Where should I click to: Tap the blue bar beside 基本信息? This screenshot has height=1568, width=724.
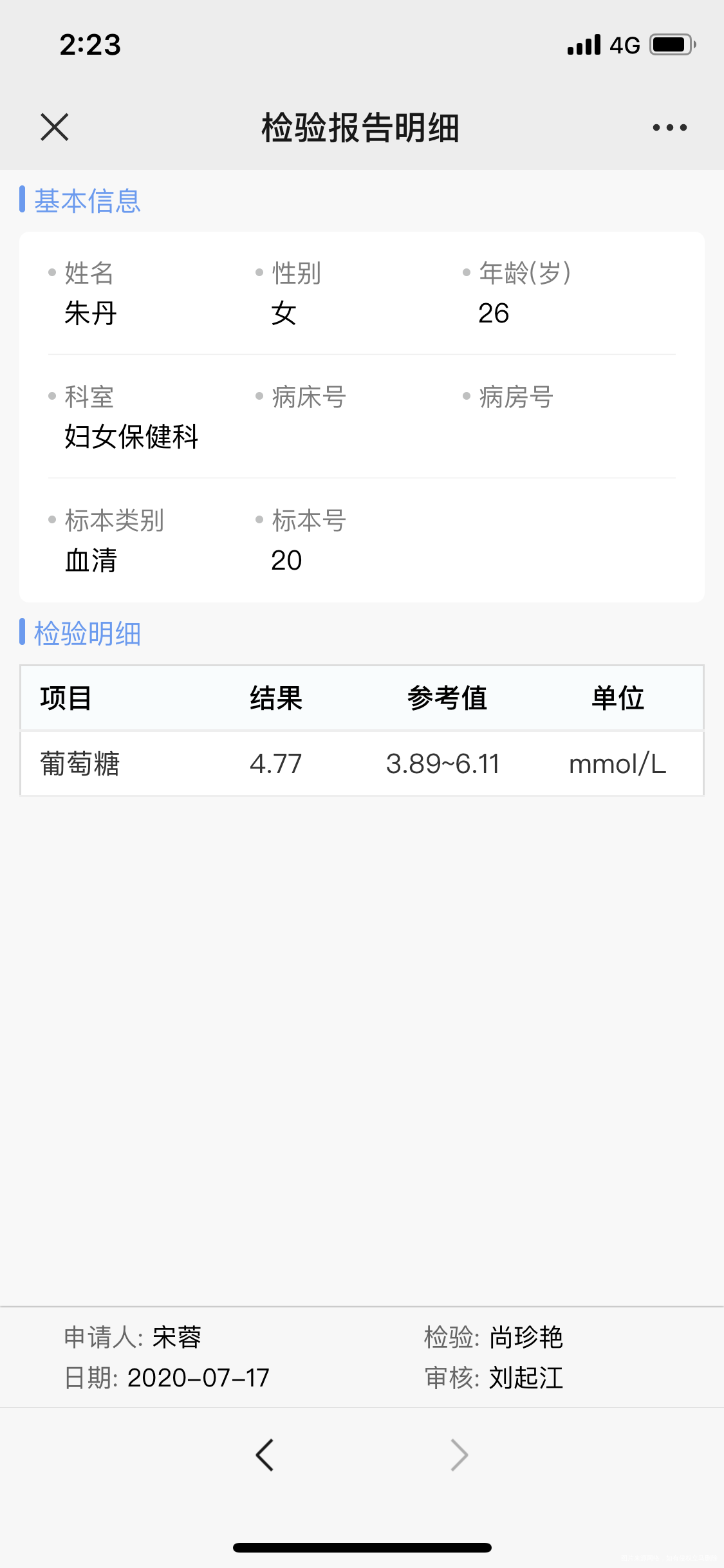[x=23, y=201]
